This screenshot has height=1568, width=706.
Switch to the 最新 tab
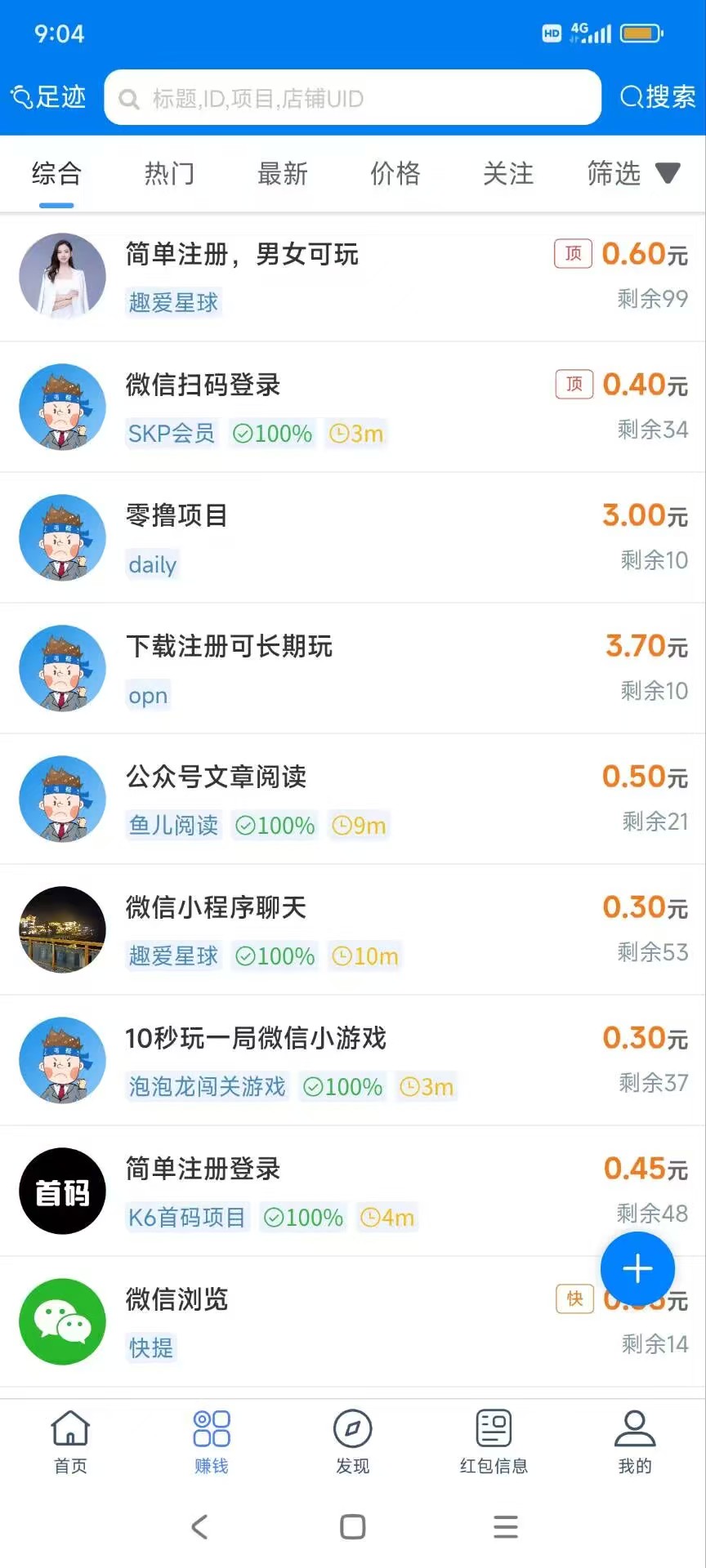point(282,173)
